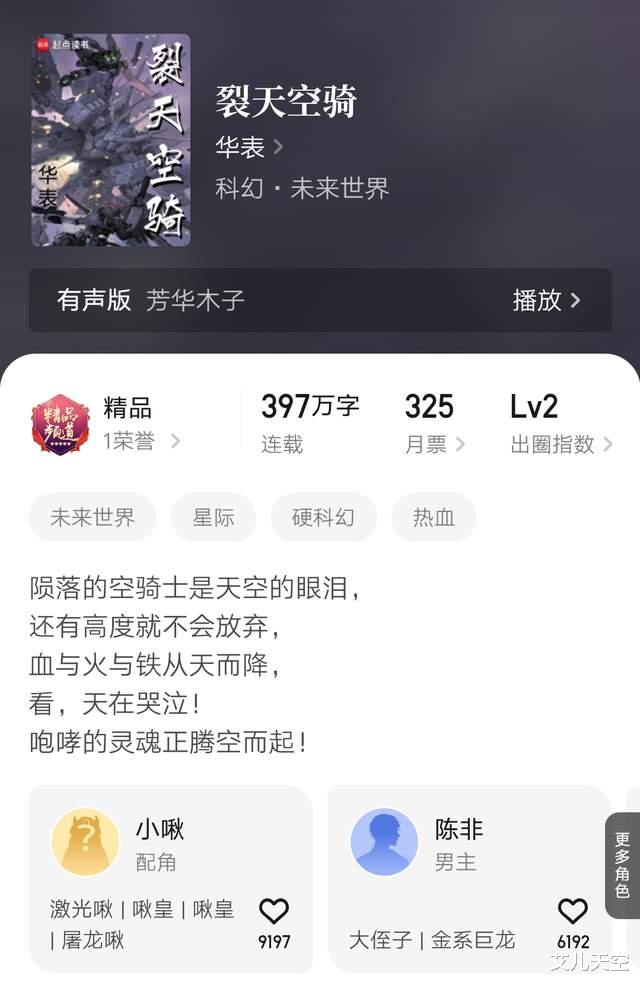Select the 硬科幻 tag chip
Image resolution: width=640 pixels, height=985 pixels.
tap(323, 518)
